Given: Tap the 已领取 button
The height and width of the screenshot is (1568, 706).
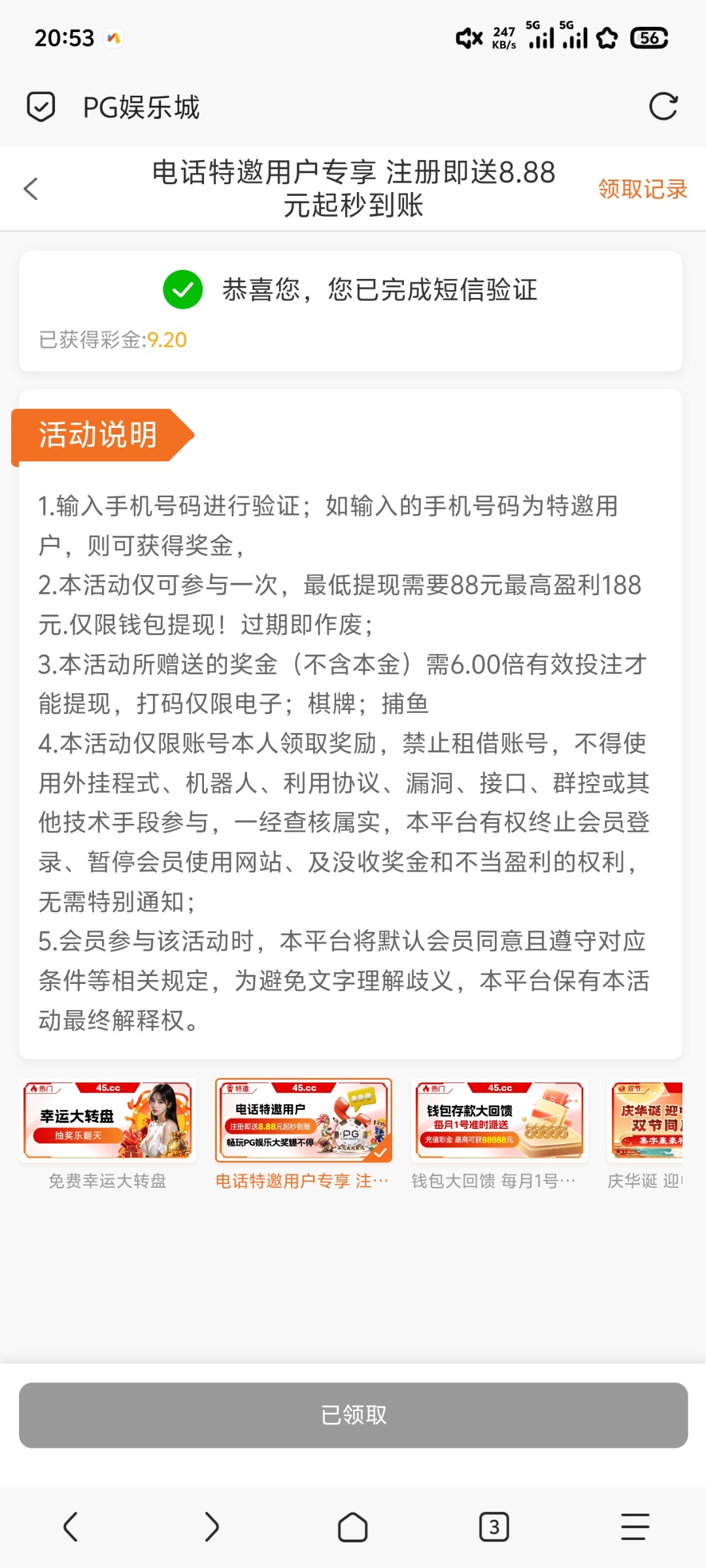Looking at the screenshot, I should [353, 1414].
